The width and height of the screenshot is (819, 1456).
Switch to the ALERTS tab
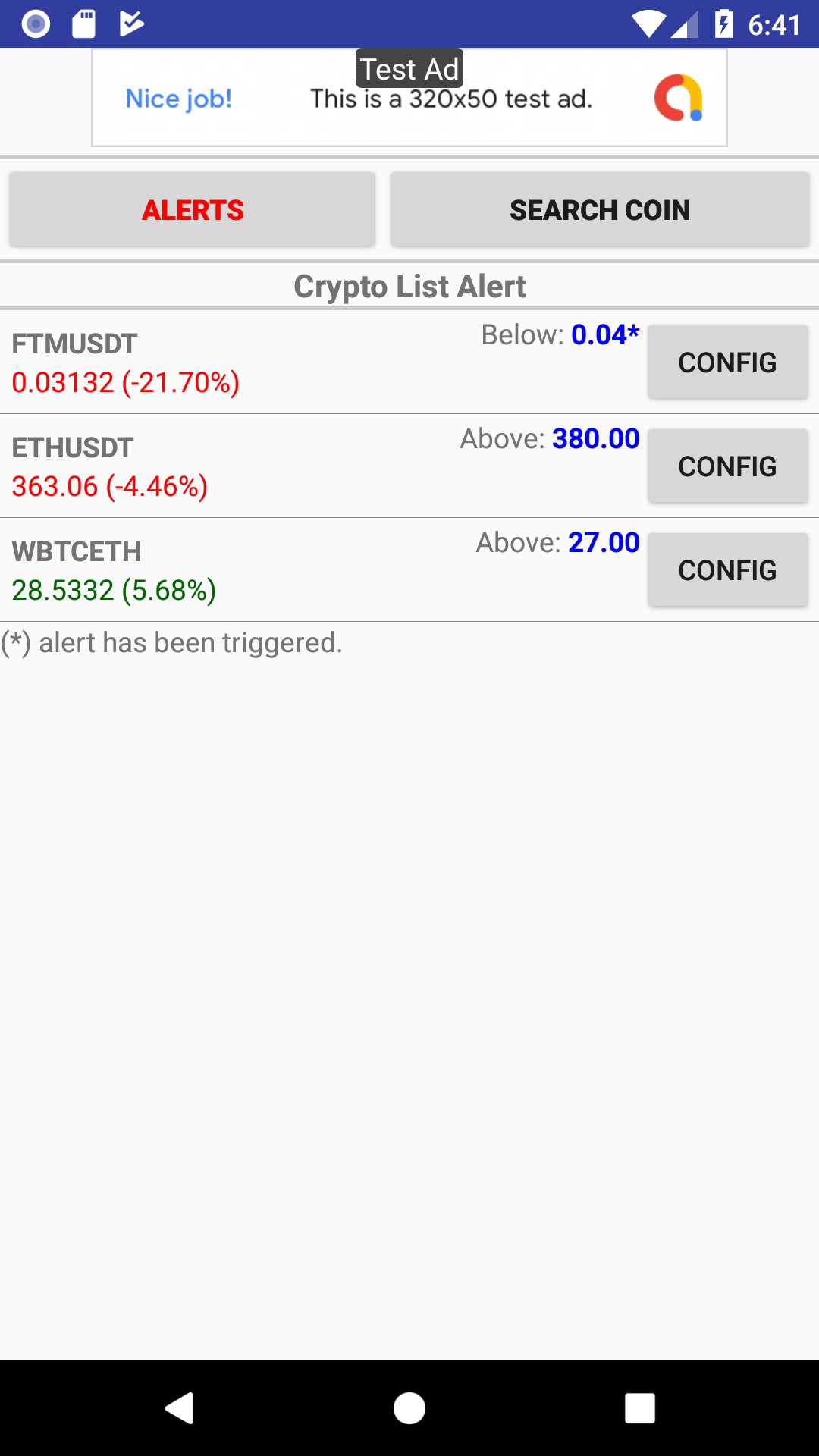(x=193, y=210)
